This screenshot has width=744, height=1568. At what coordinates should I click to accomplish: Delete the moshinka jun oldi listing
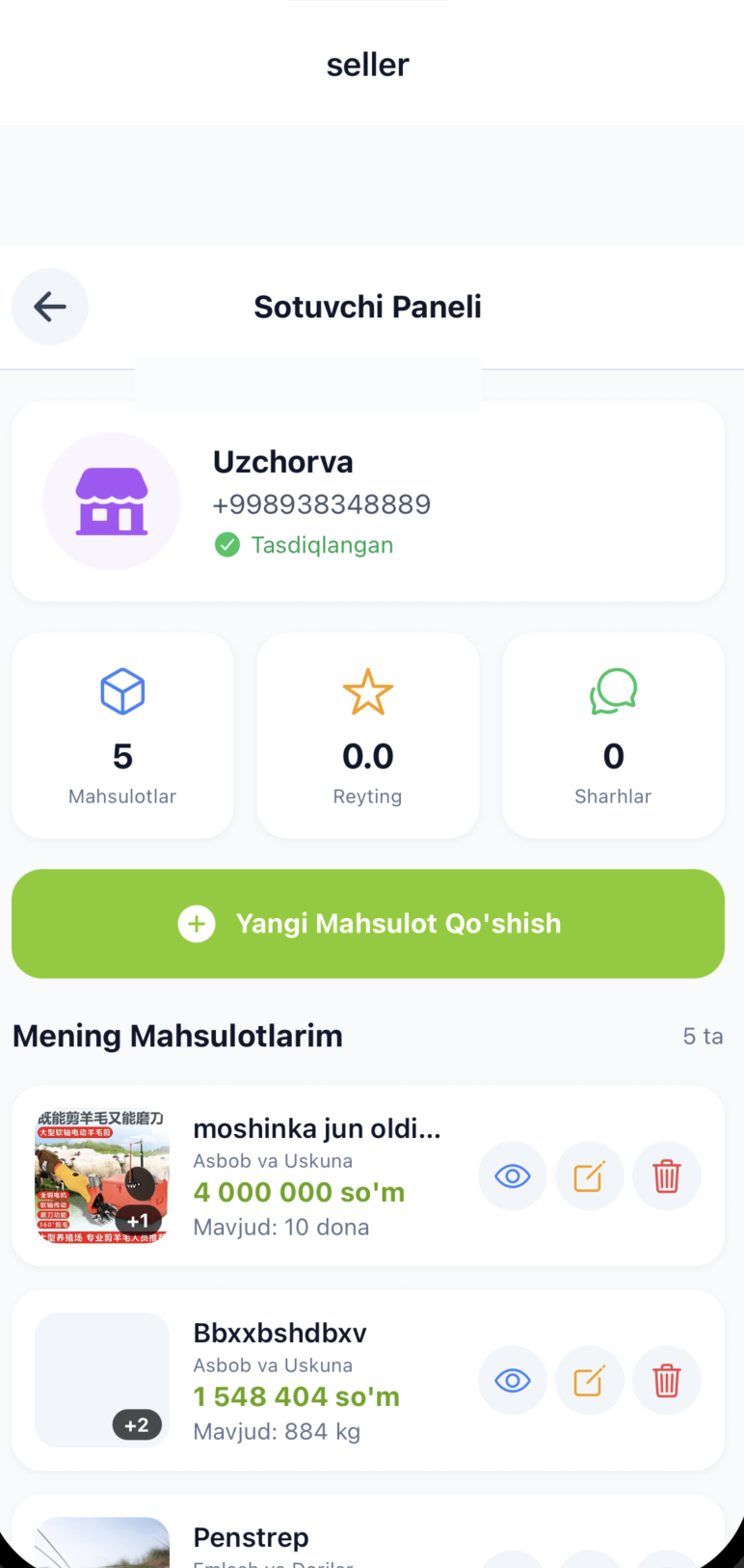click(666, 1176)
